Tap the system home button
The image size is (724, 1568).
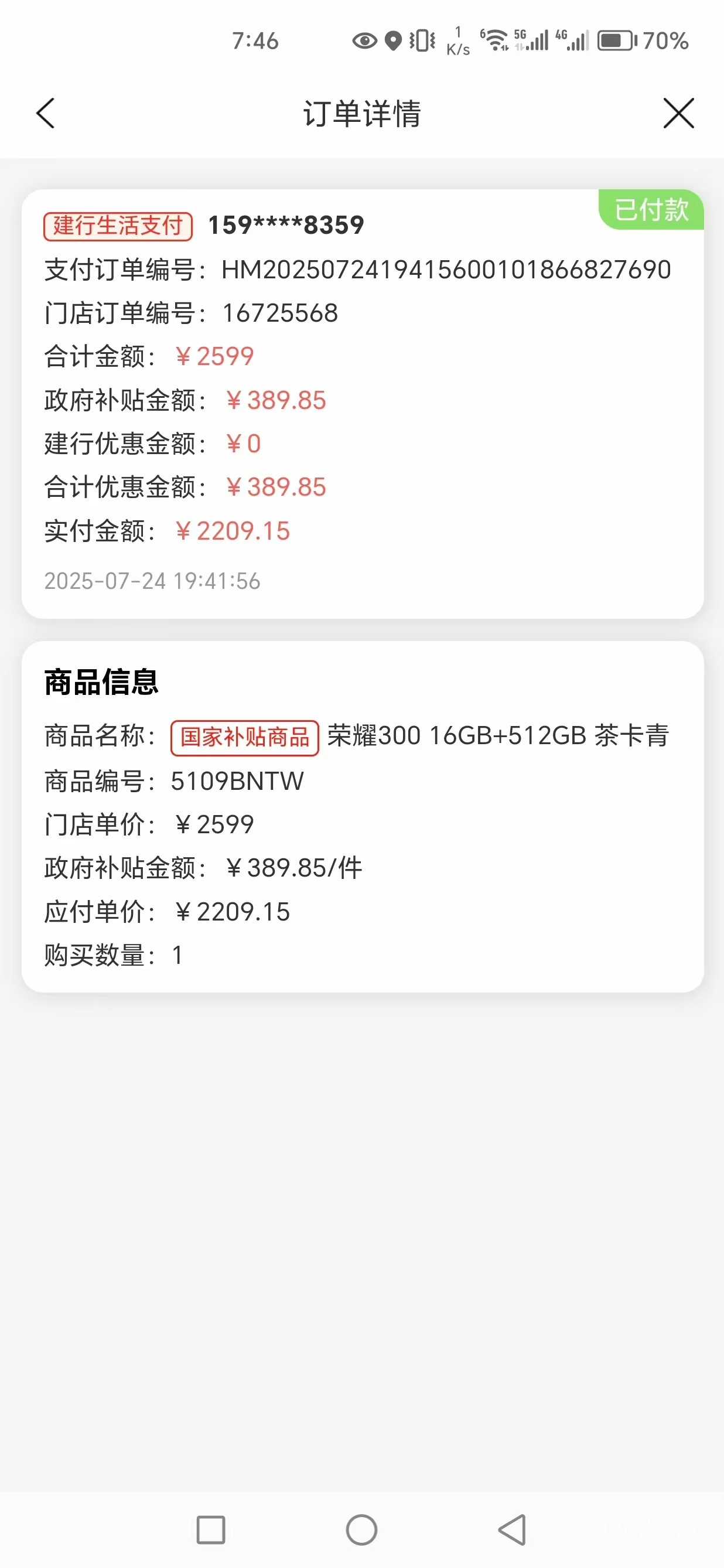[x=361, y=1530]
